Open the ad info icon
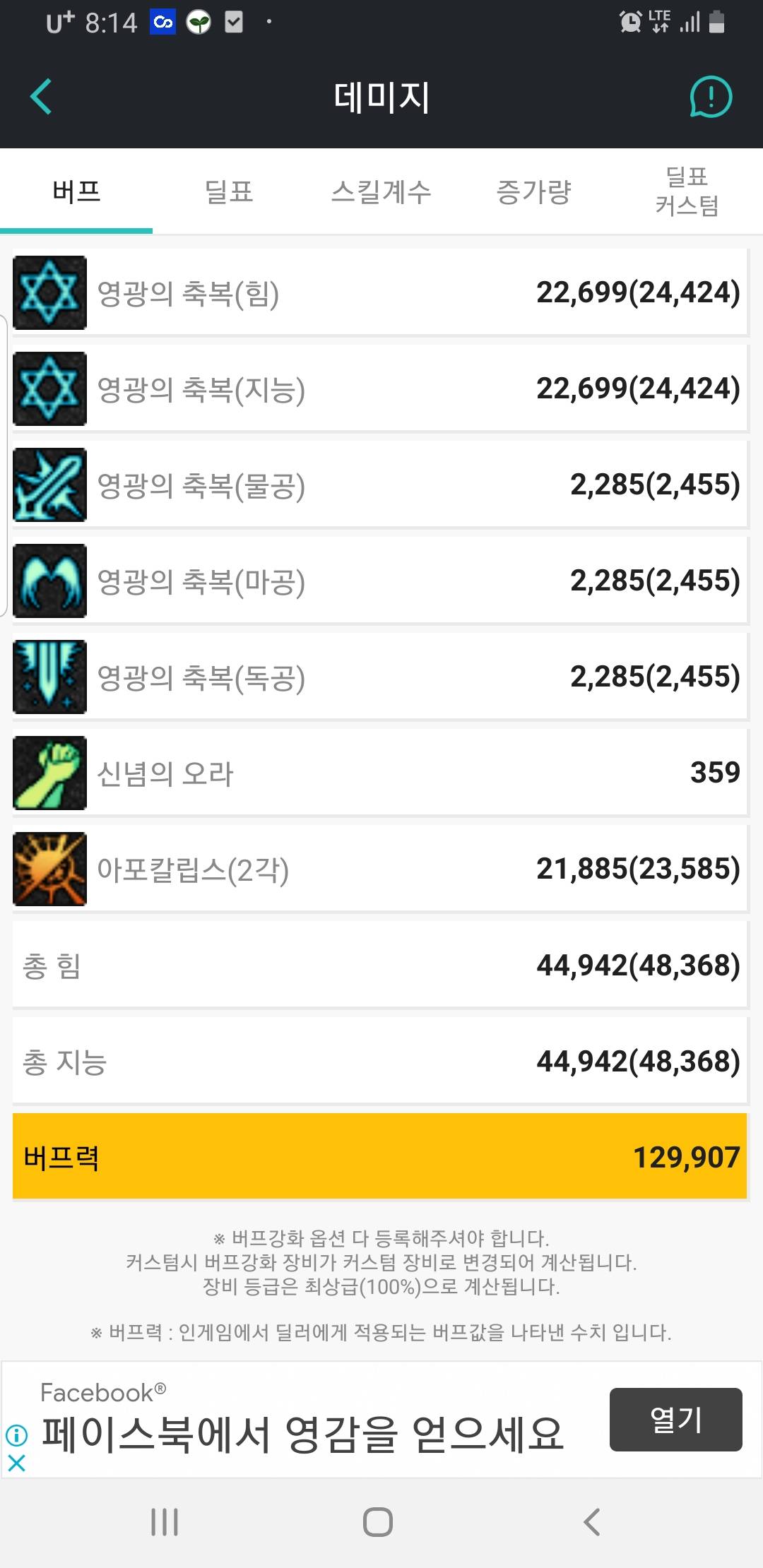This screenshot has height=1568, width=763. point(16,1435)
